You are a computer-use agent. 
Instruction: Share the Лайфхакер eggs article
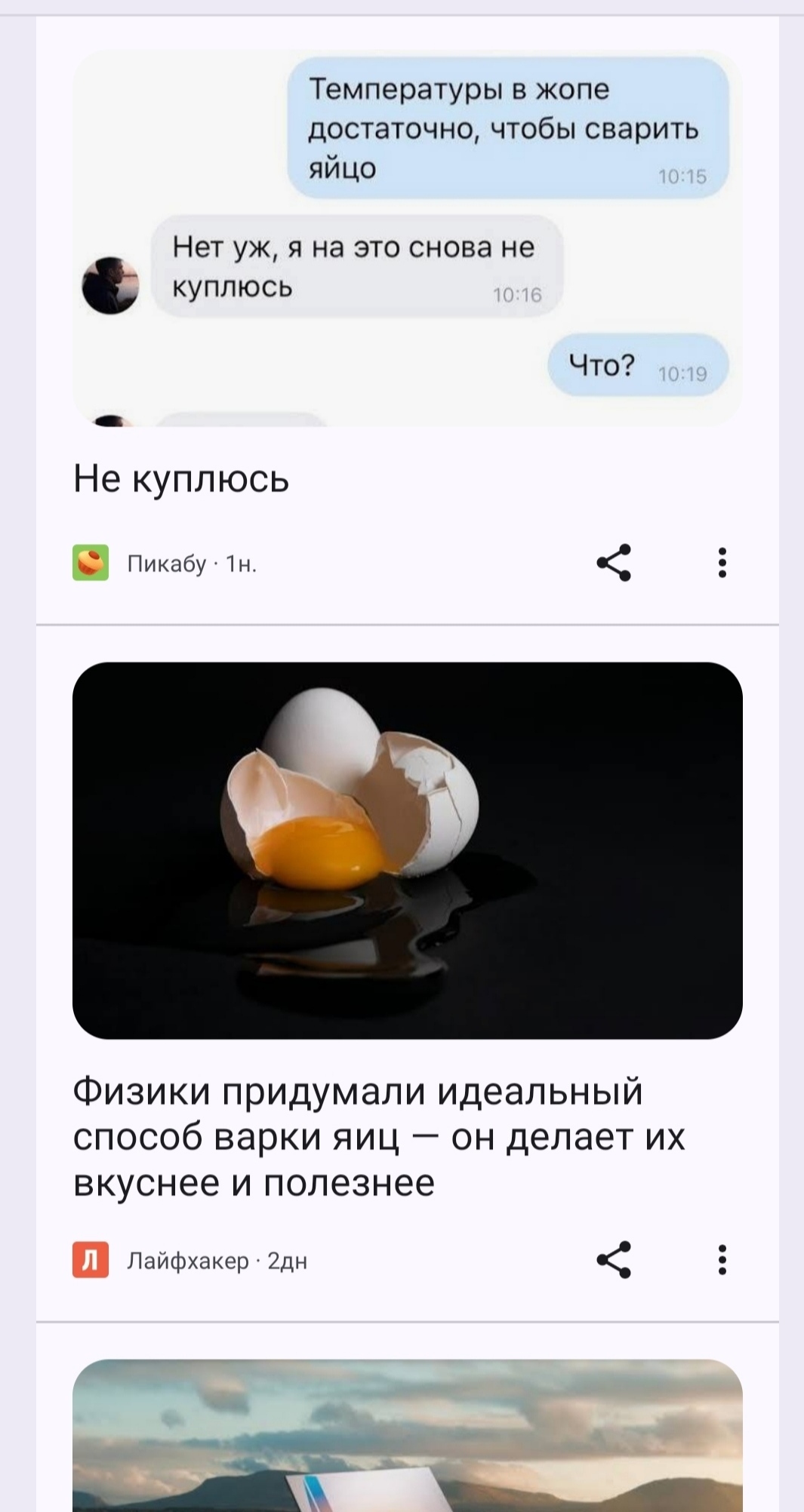point(614,1260)
